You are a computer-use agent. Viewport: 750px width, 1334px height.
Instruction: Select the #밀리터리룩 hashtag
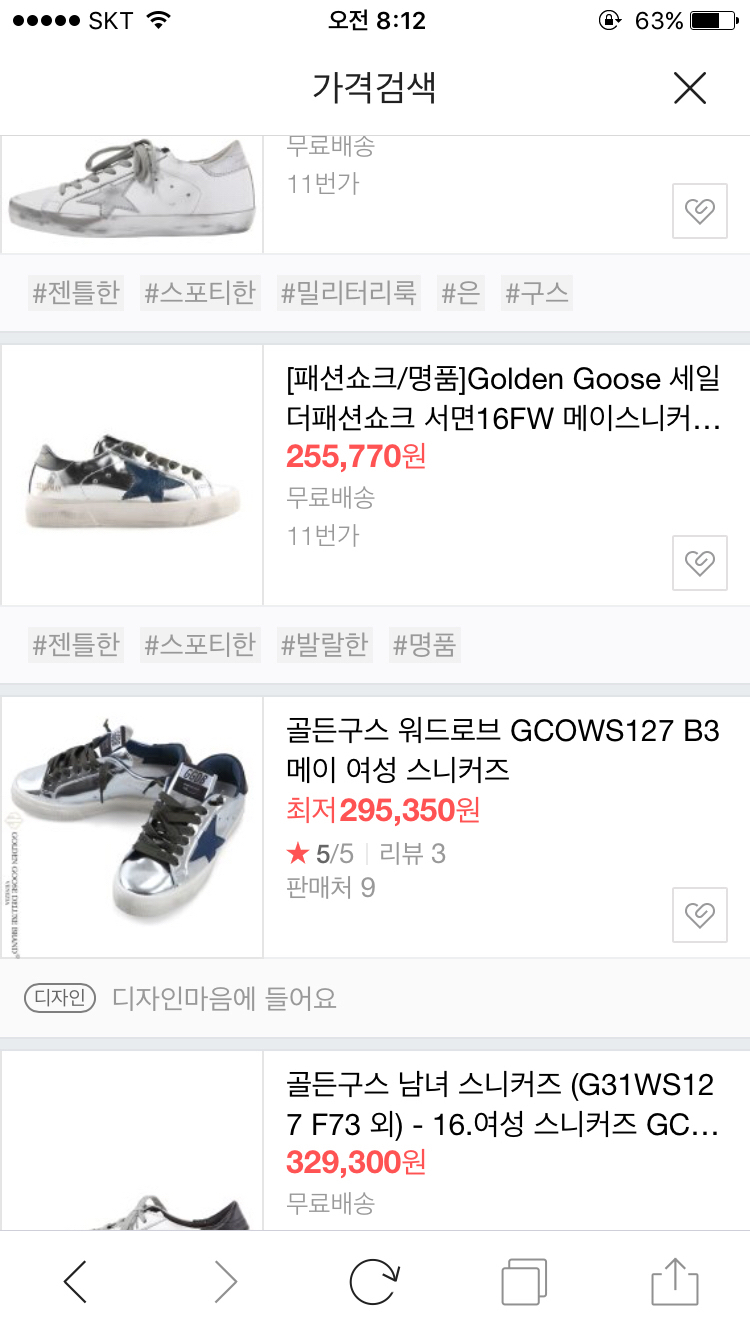coord(349,293)
